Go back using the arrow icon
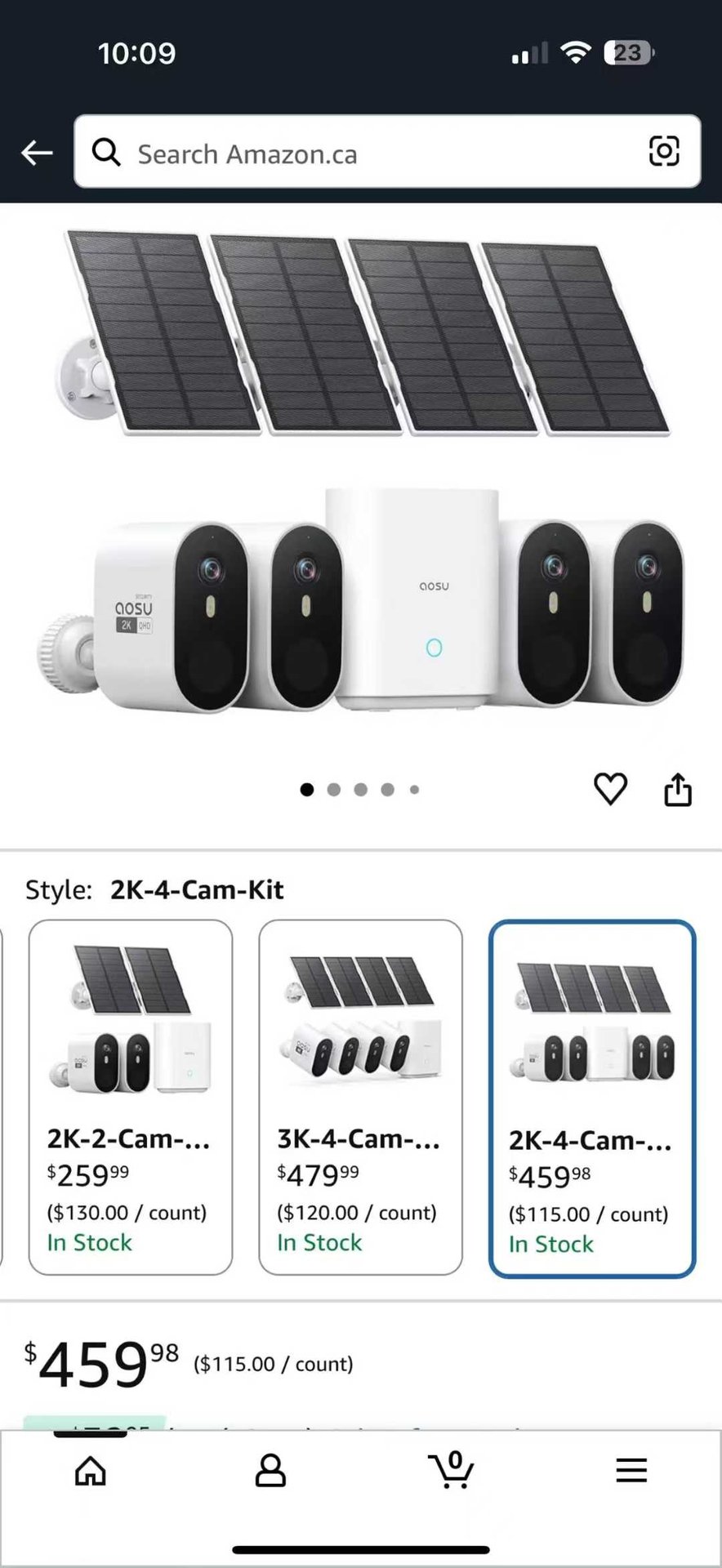The height and width of the screenshot is (1568, 722). [x=37, y=152]
